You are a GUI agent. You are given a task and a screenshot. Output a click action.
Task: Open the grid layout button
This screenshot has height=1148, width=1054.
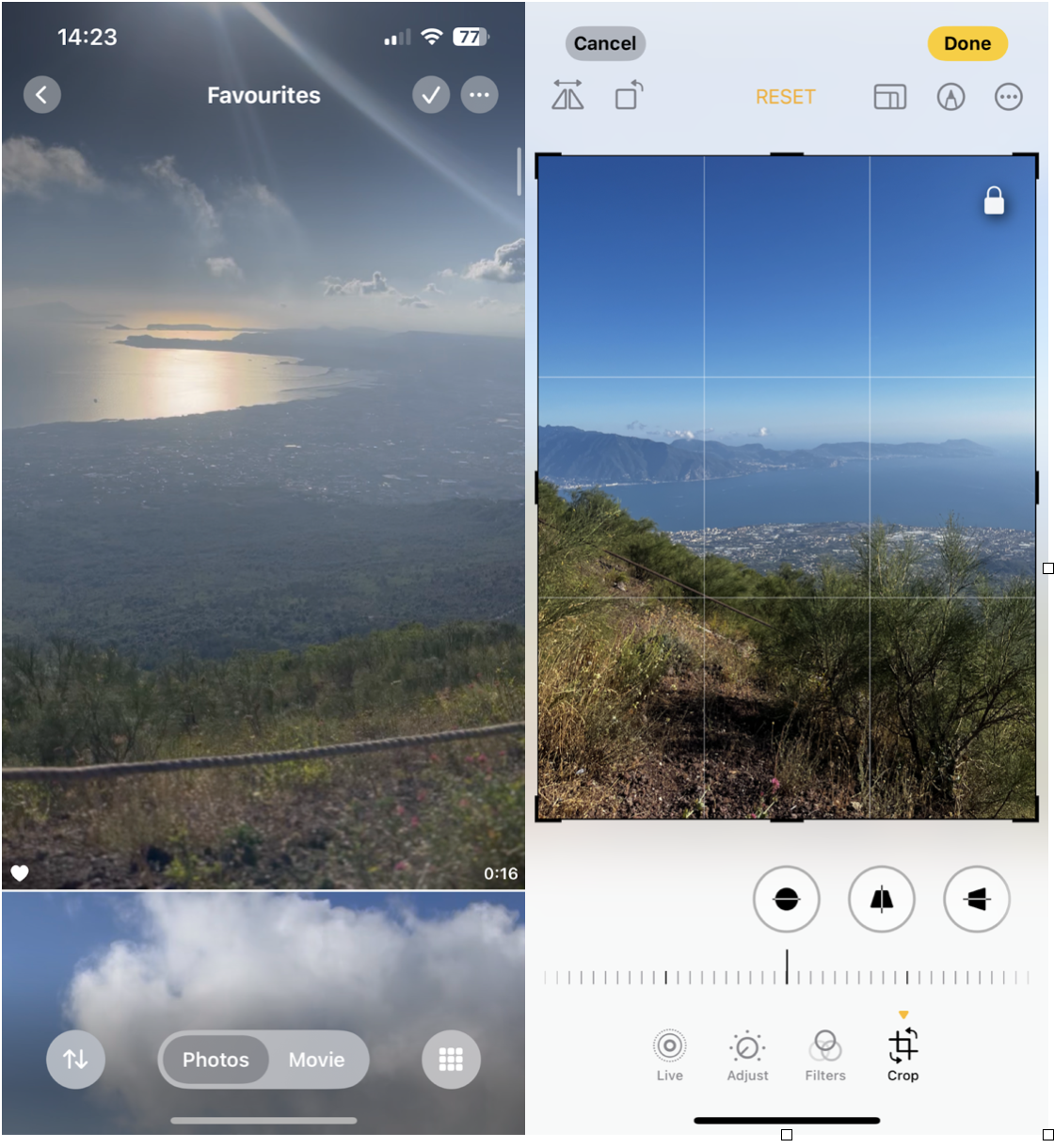coord(451,1060)
